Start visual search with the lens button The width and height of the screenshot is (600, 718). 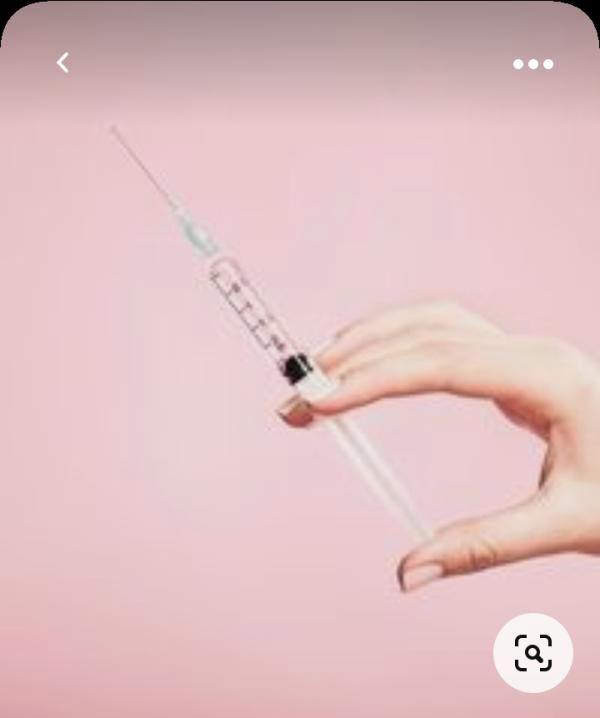pyautogui.click(x=533, y=654)
